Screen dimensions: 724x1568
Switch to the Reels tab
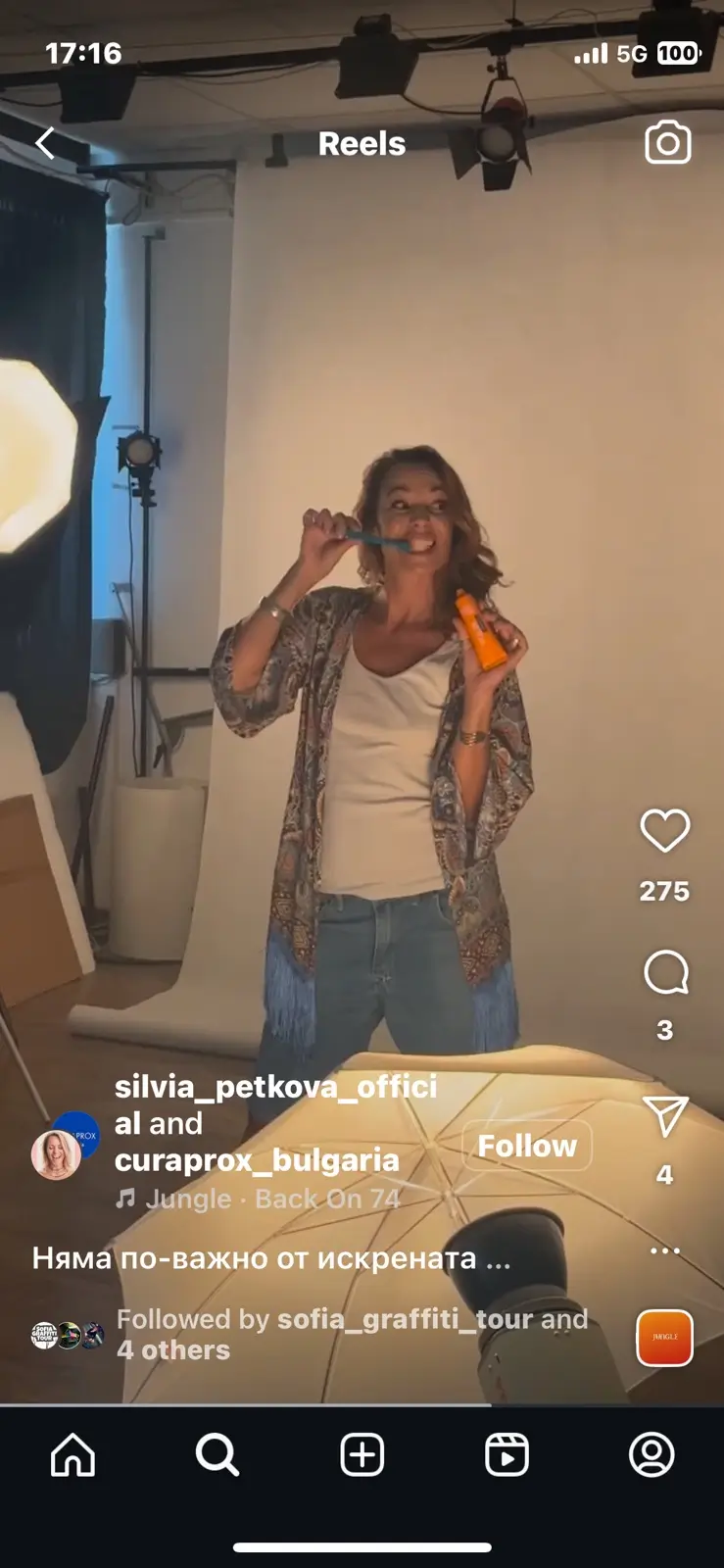point(507,1454)
